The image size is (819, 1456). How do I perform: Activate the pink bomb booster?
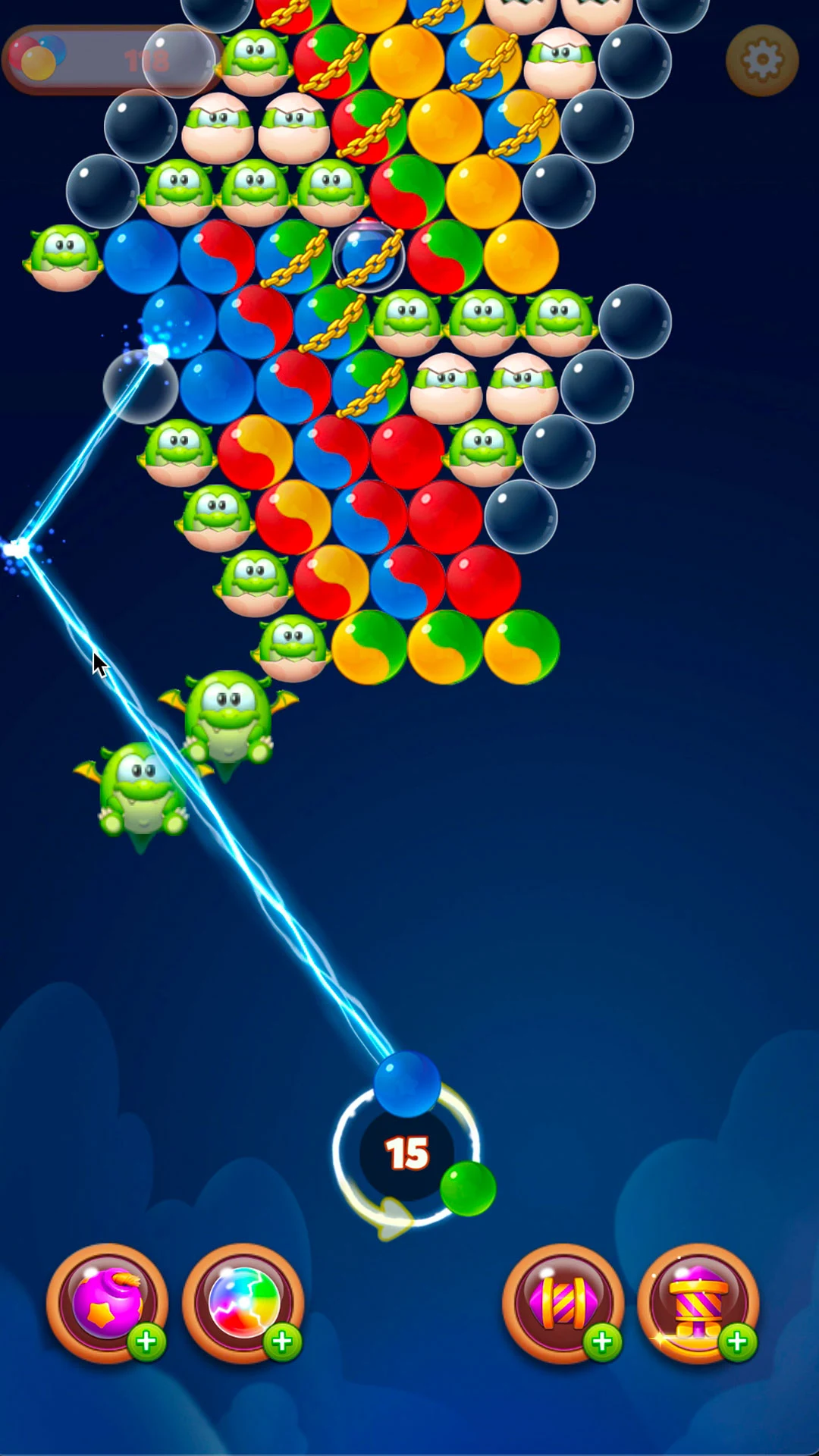108,1303
